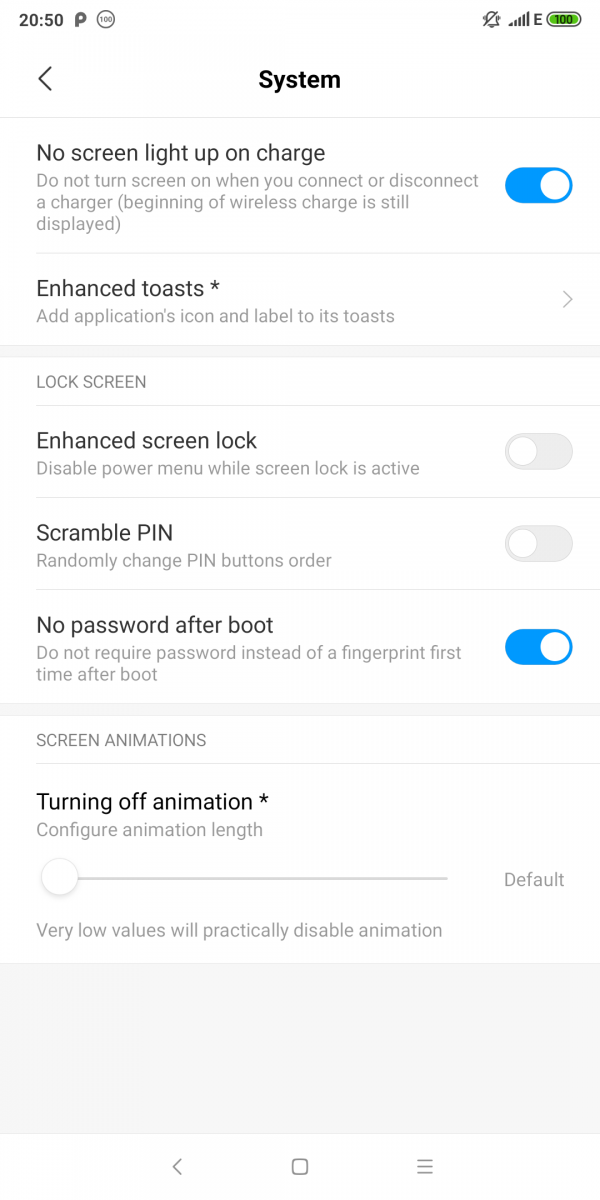Enable Enhanced screen lock
The height and width of the screenshot is (1200, 600).
(538, 452)
